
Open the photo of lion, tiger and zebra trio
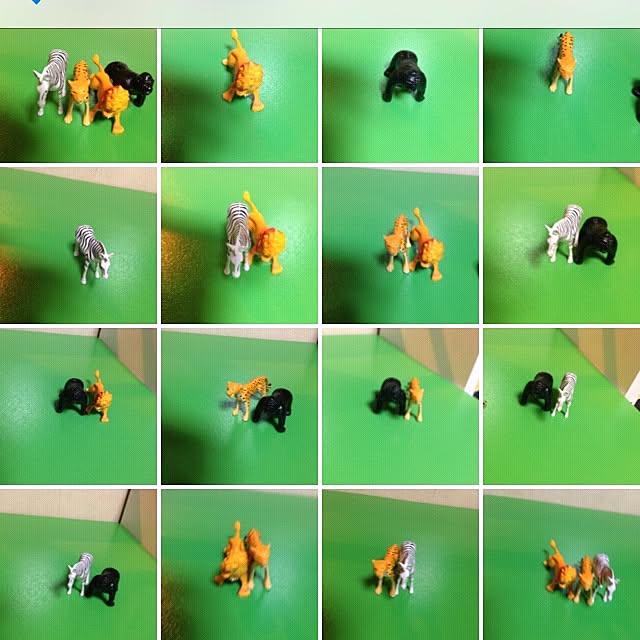click(x=561, y=565)
